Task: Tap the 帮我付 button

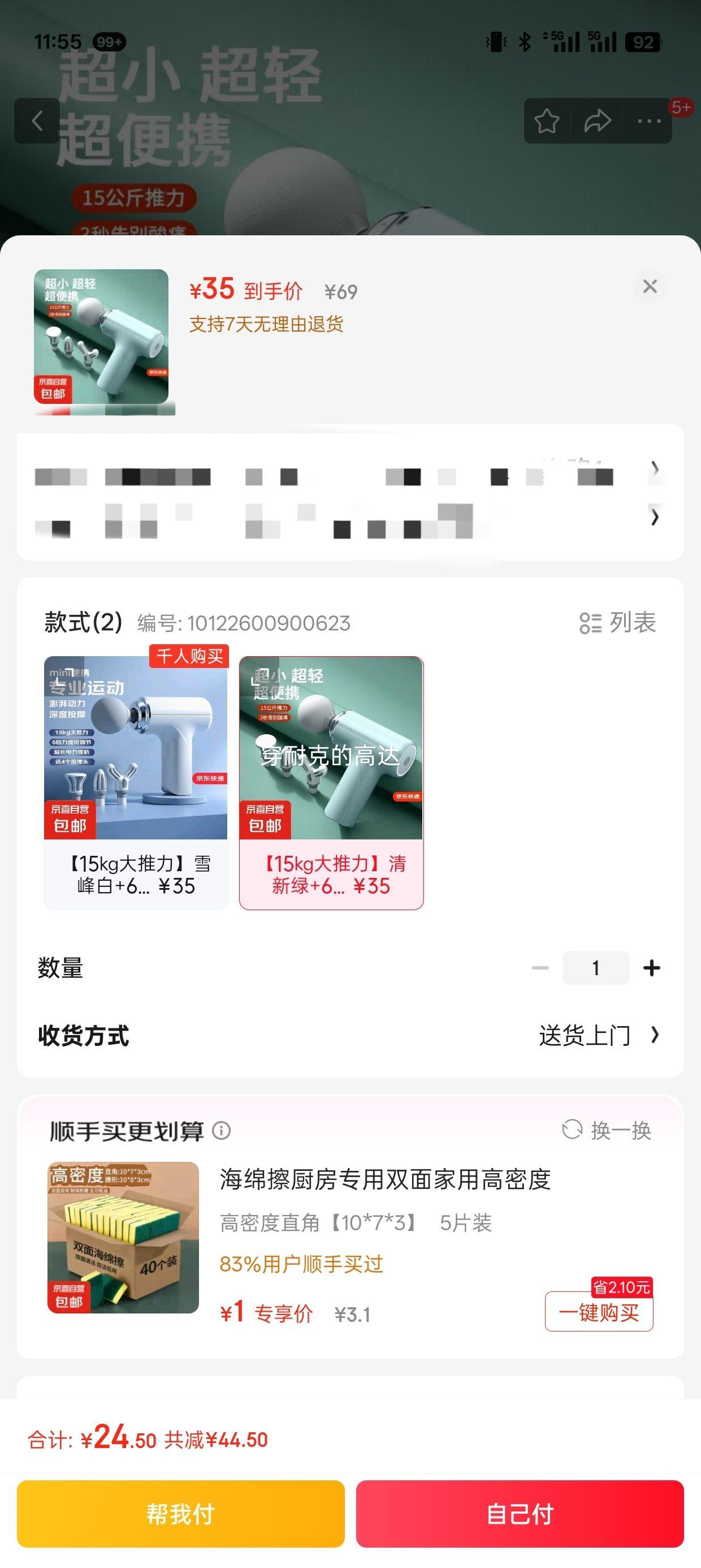Action: pos(180,1515)
